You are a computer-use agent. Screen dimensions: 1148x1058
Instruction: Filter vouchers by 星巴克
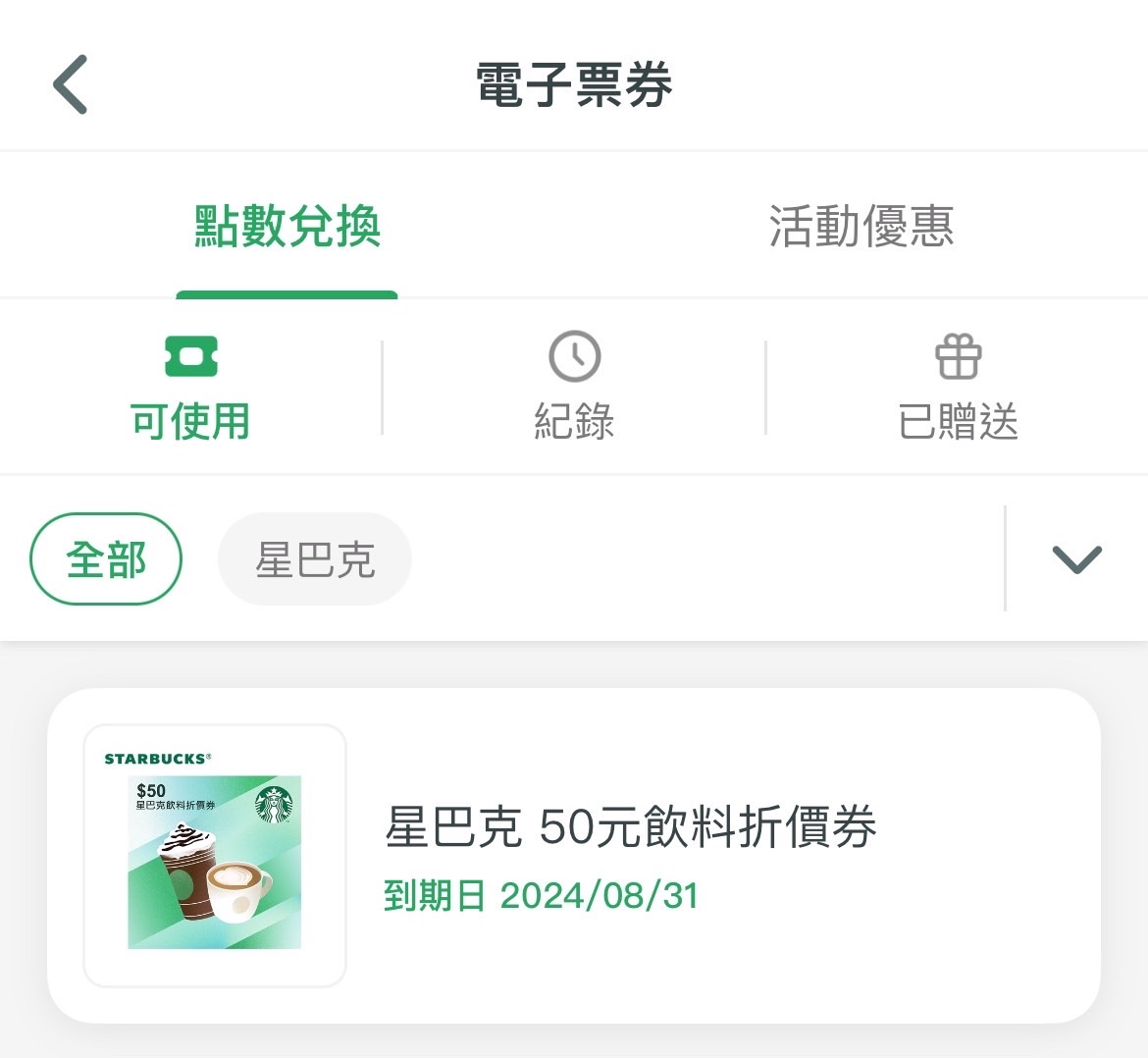tap(315, 559)
